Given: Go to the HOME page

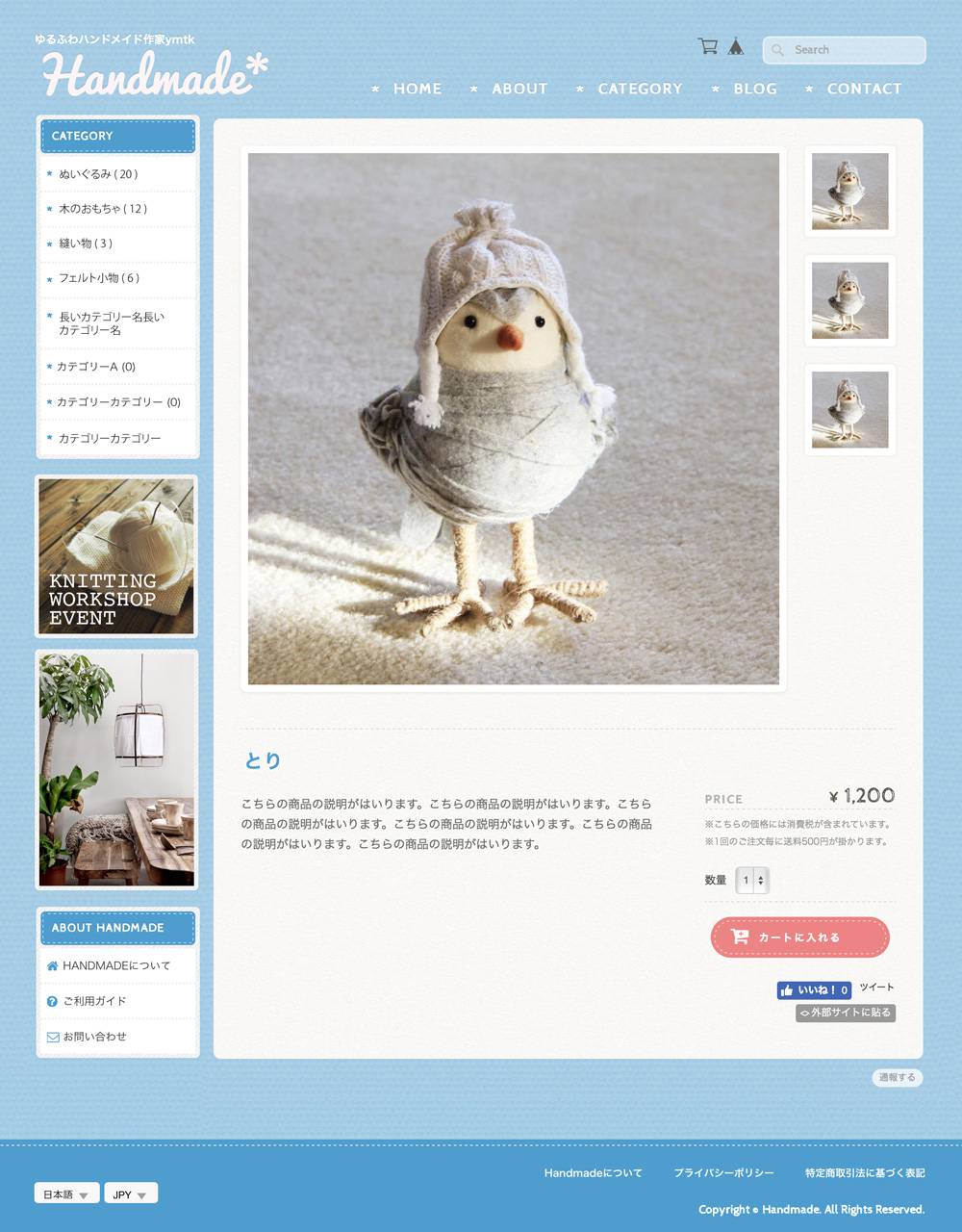Looking at the screenshot, I should point(417,89).
